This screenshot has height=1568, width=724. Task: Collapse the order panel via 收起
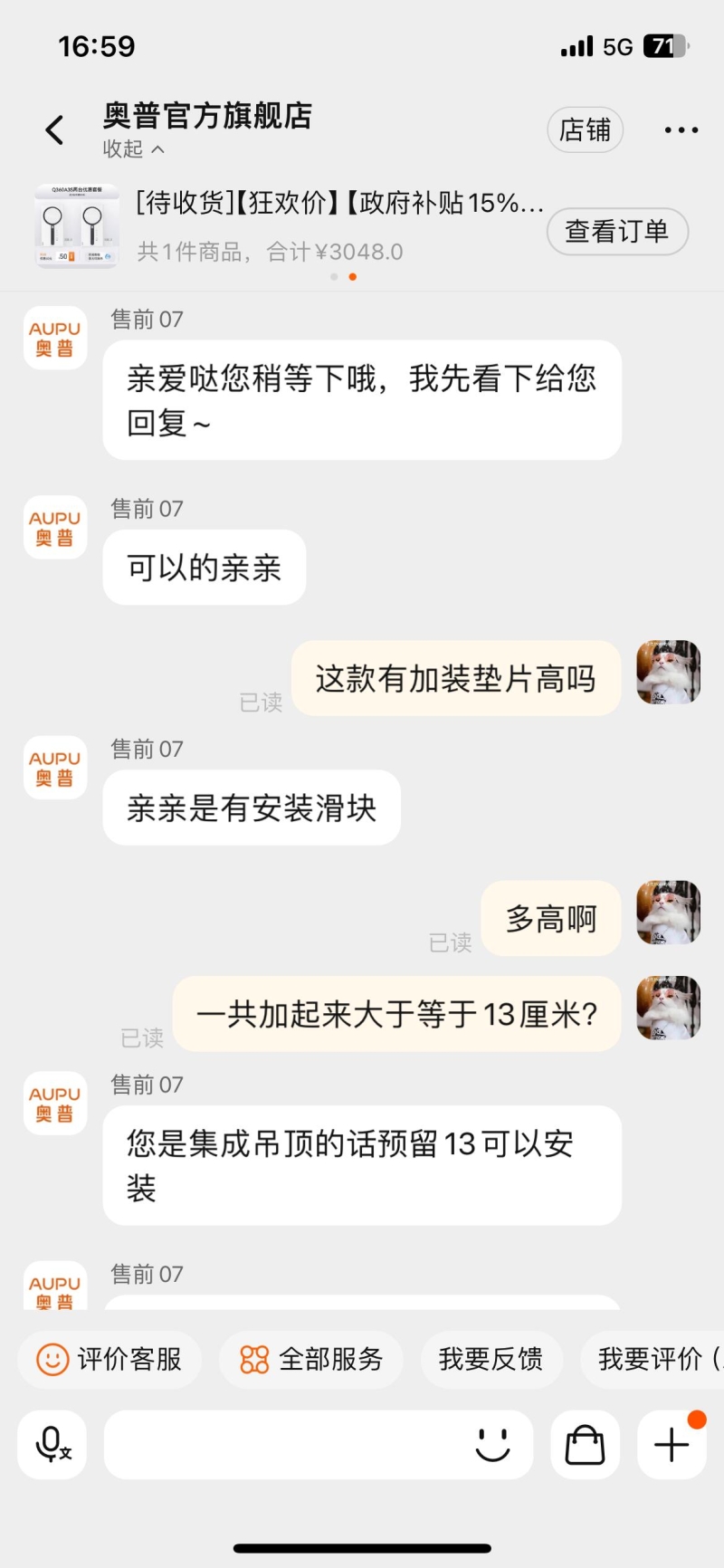coord(133,149)
